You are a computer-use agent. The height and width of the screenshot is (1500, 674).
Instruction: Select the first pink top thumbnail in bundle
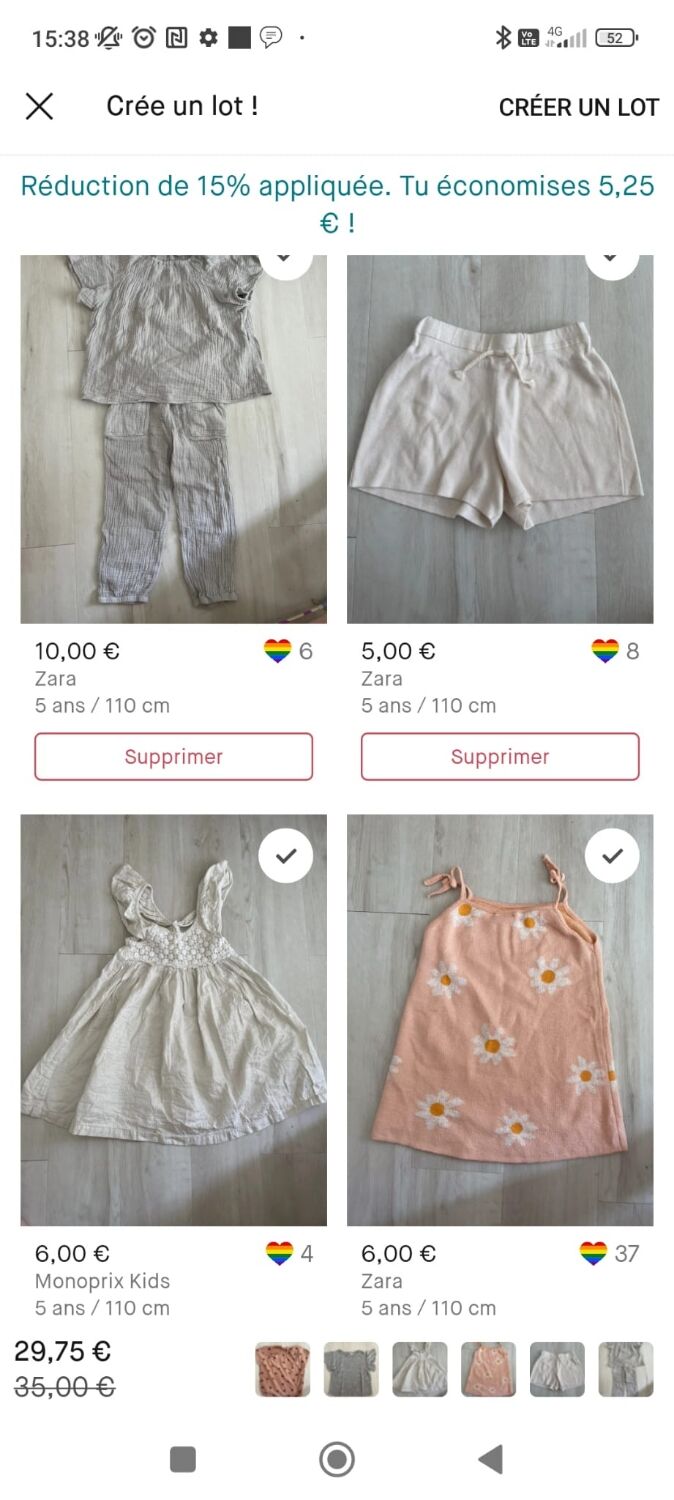pyautogui.click(x=283, y=1369)
